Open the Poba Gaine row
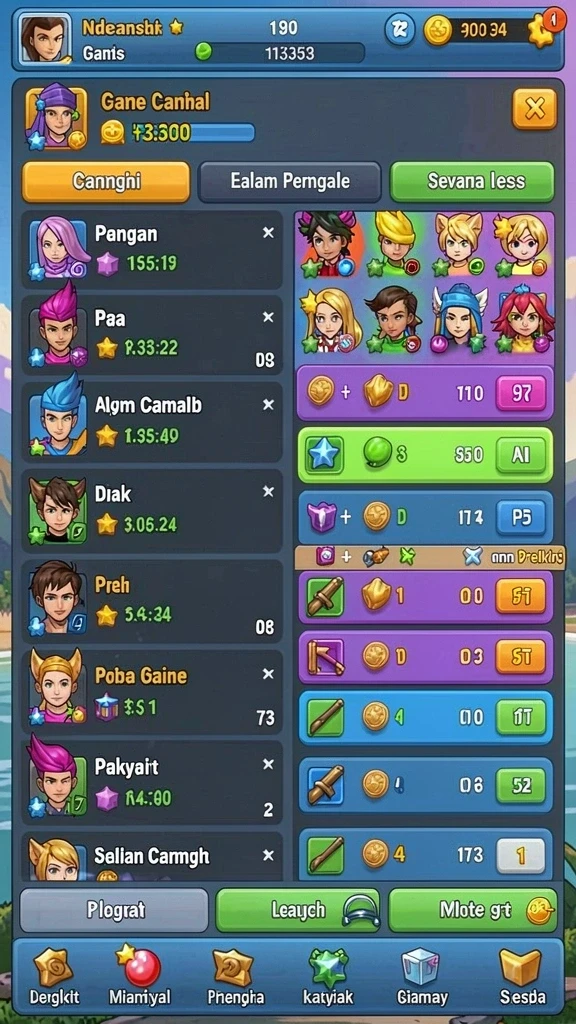This screenshot has height=1024, width=576. click(152, 692)
